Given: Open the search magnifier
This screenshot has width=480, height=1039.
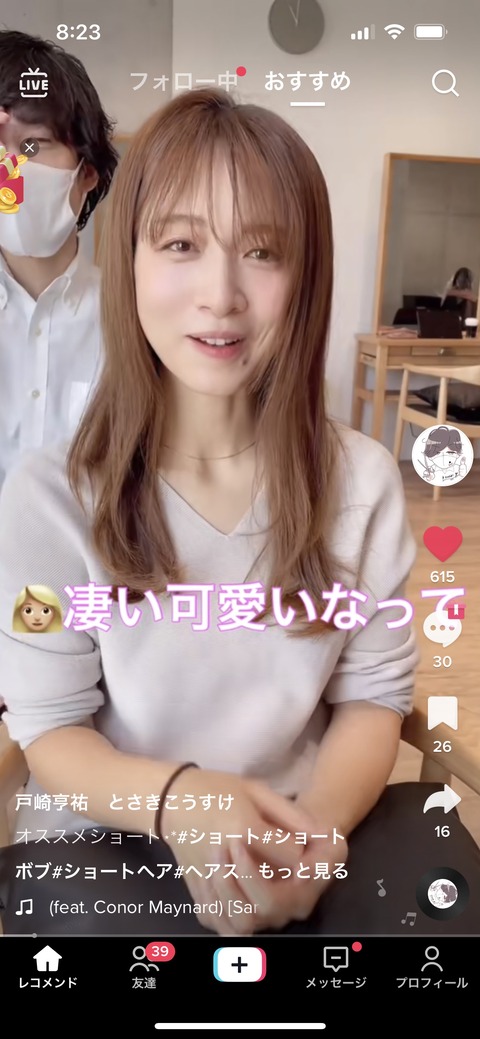Looking at the screenshot, I should [x=446, y=83].
